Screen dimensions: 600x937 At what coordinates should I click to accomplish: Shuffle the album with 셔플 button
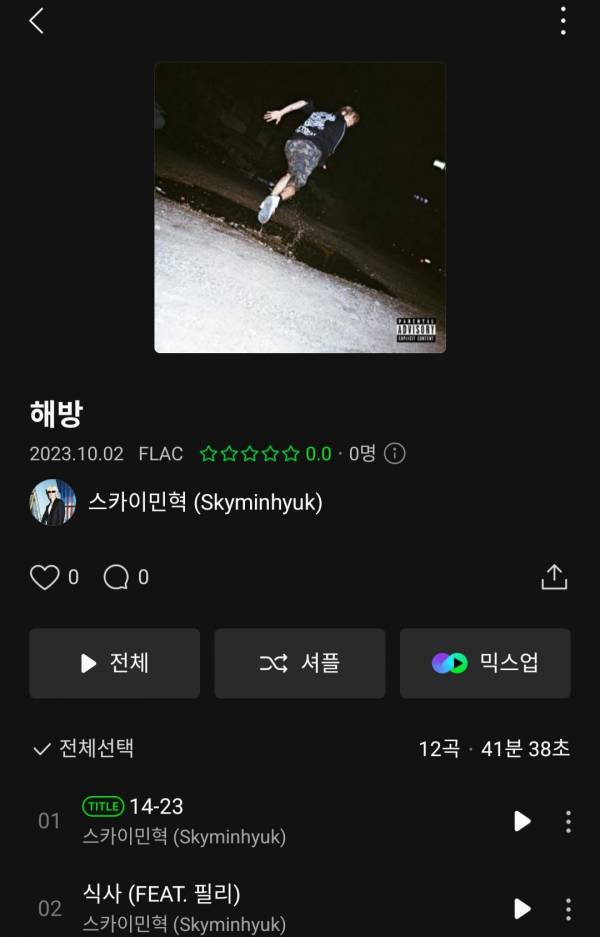(x=299, y=663)
